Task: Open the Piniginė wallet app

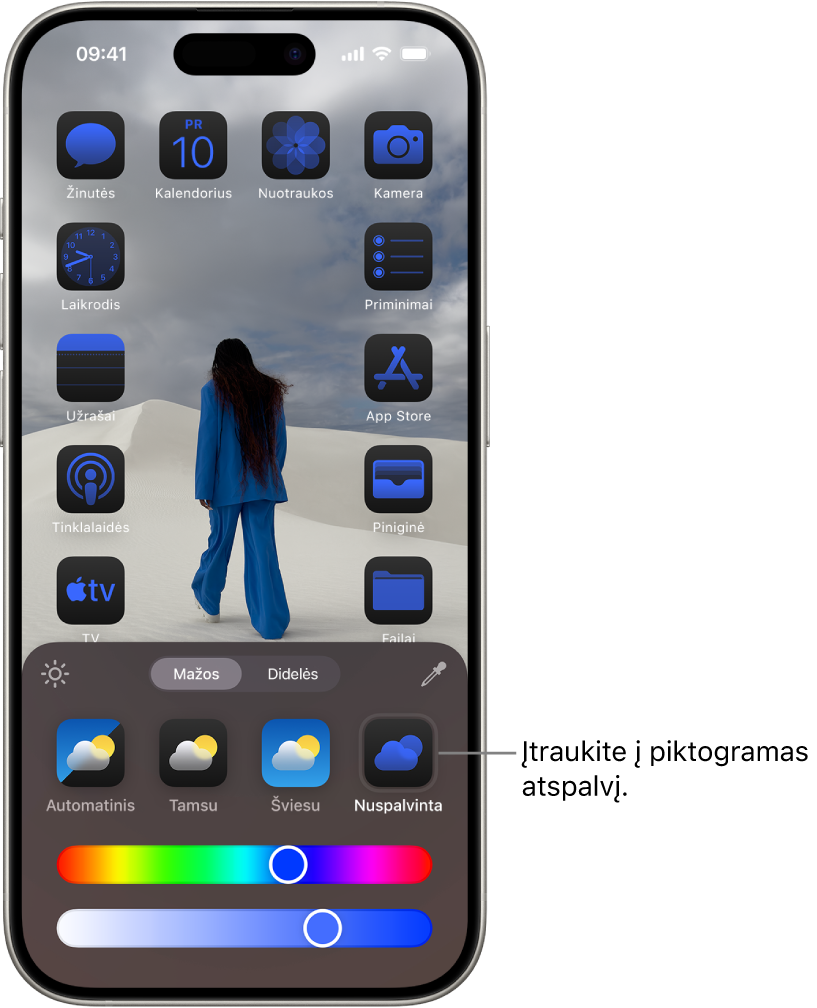Action: pyautogui.click(x=398, y=479)
